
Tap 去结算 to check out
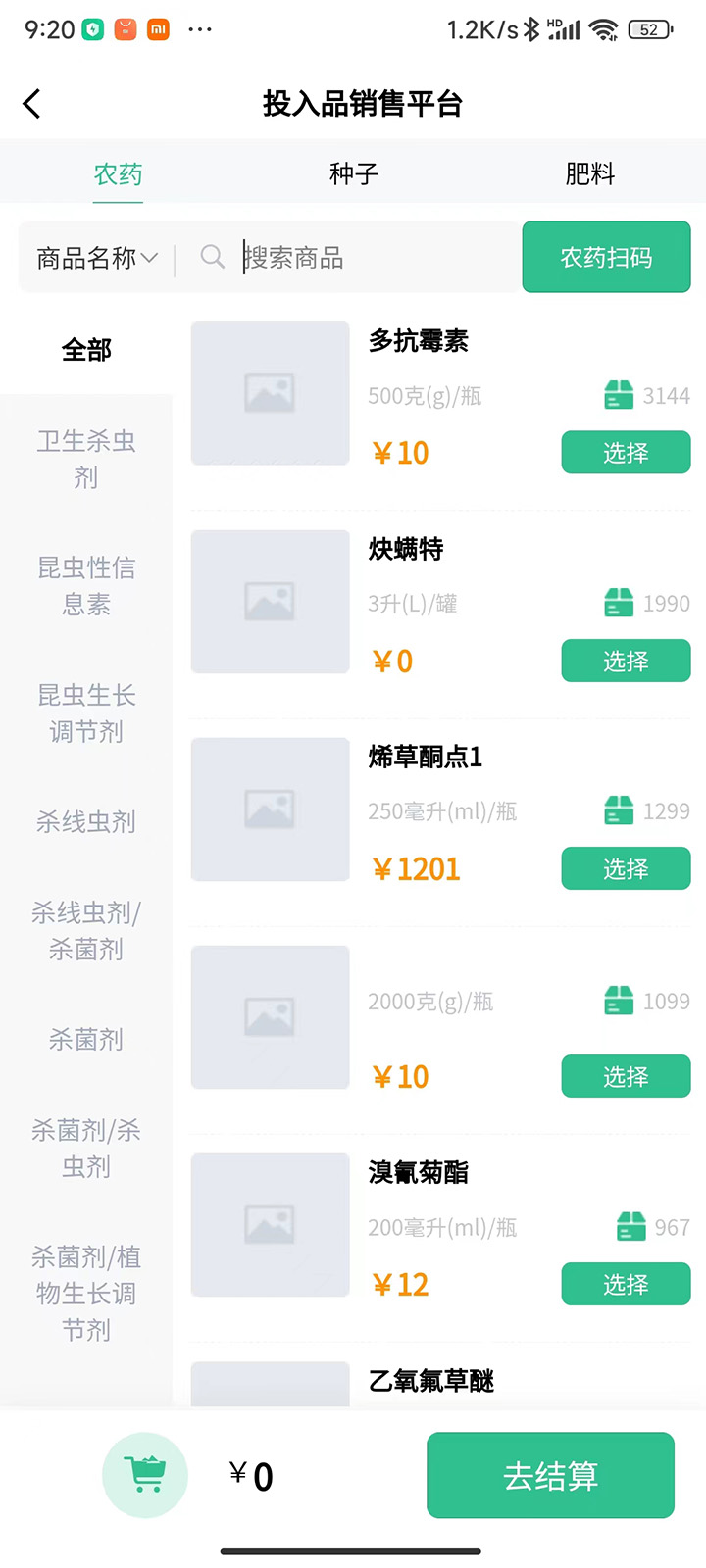550,1475
